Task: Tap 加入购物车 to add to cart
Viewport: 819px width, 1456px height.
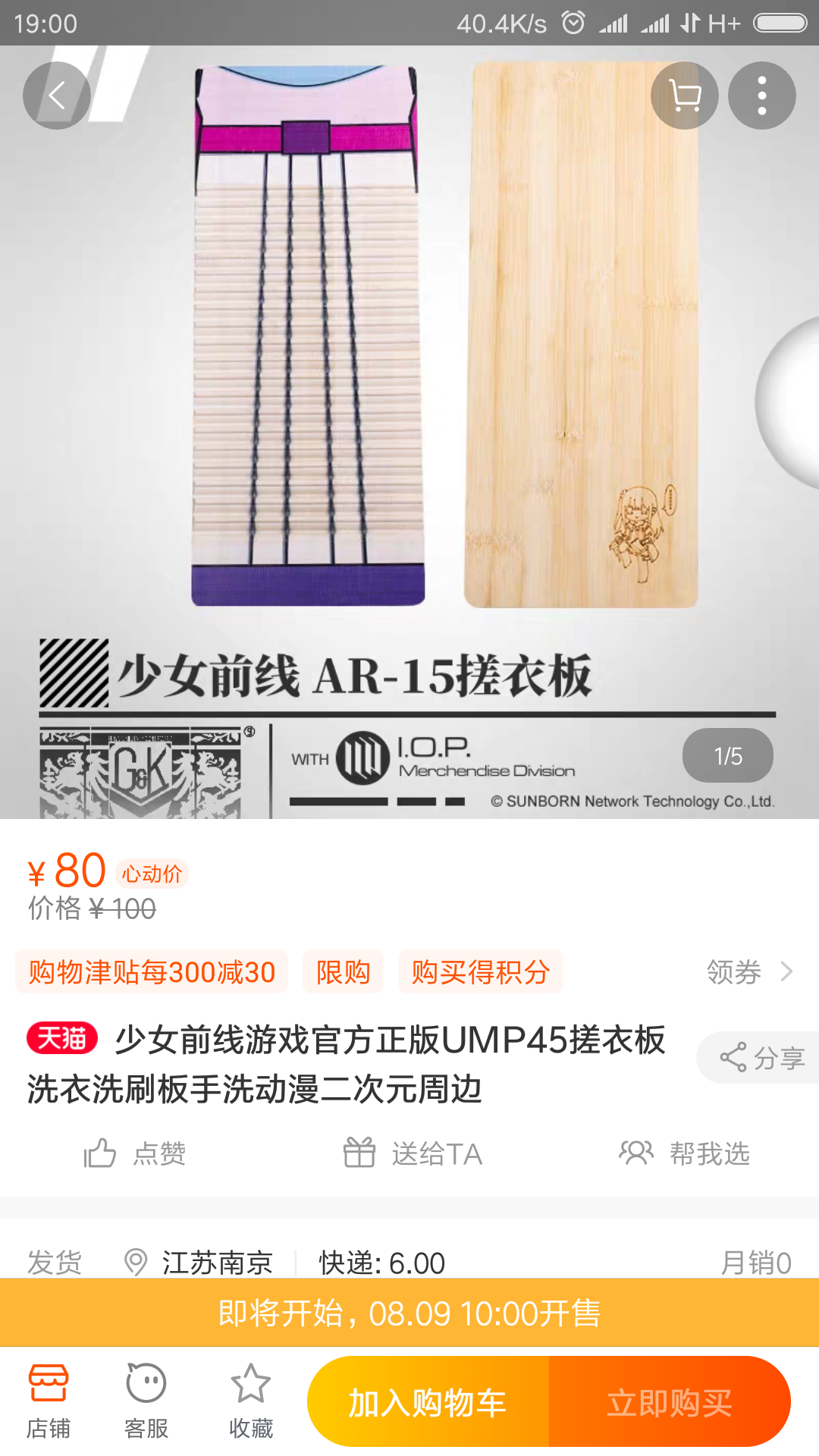Action: point(428,1402)
